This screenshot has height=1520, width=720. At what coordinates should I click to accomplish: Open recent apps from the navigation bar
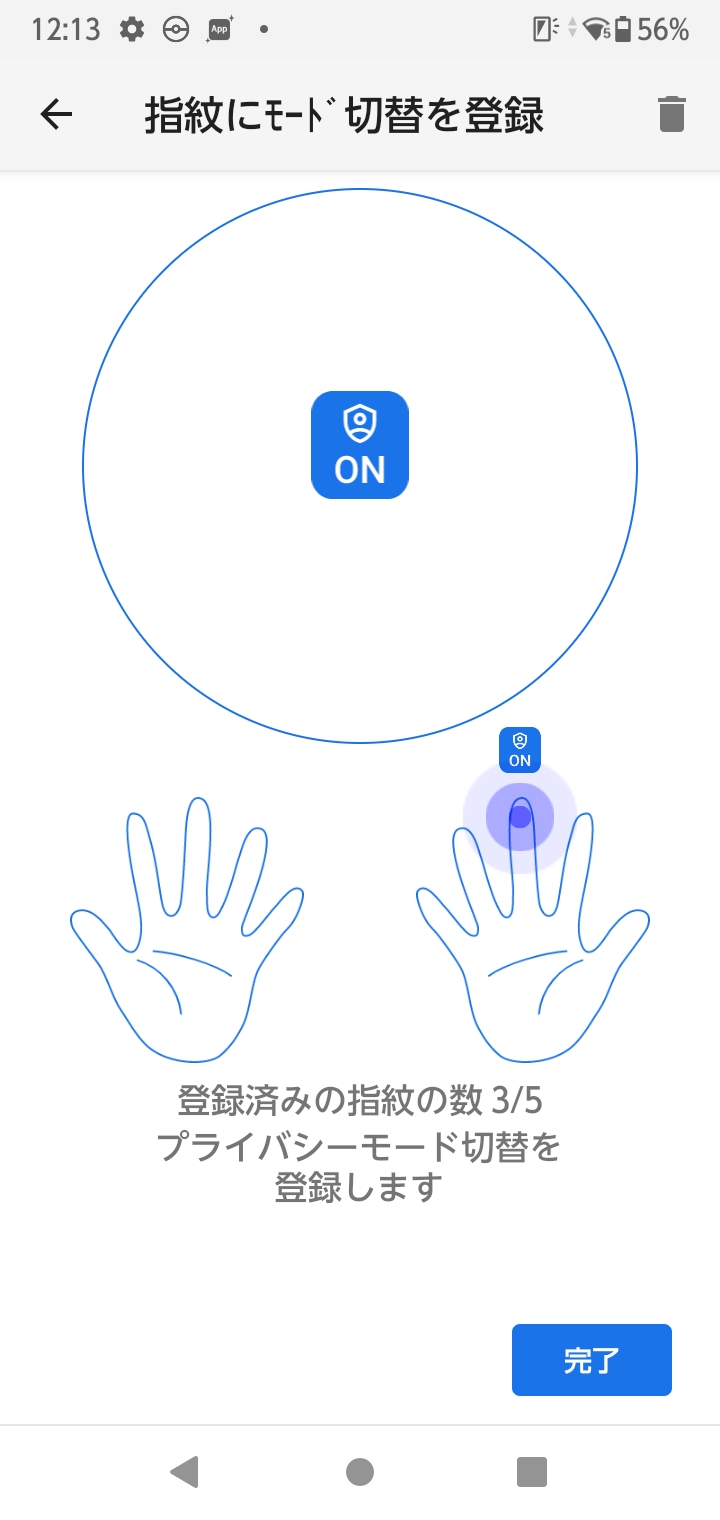point(532,1472)
